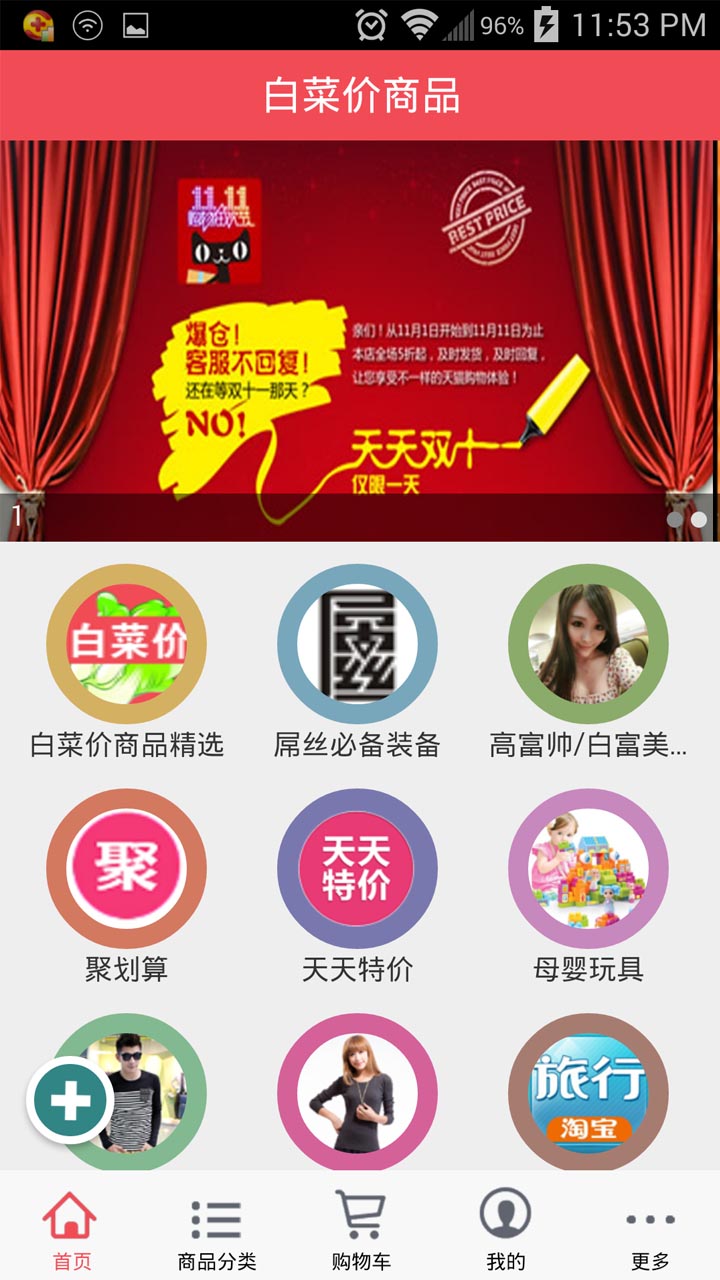The image size is (720, 1280).
Task: Open 天天特价 category
Action: (357, 868)
